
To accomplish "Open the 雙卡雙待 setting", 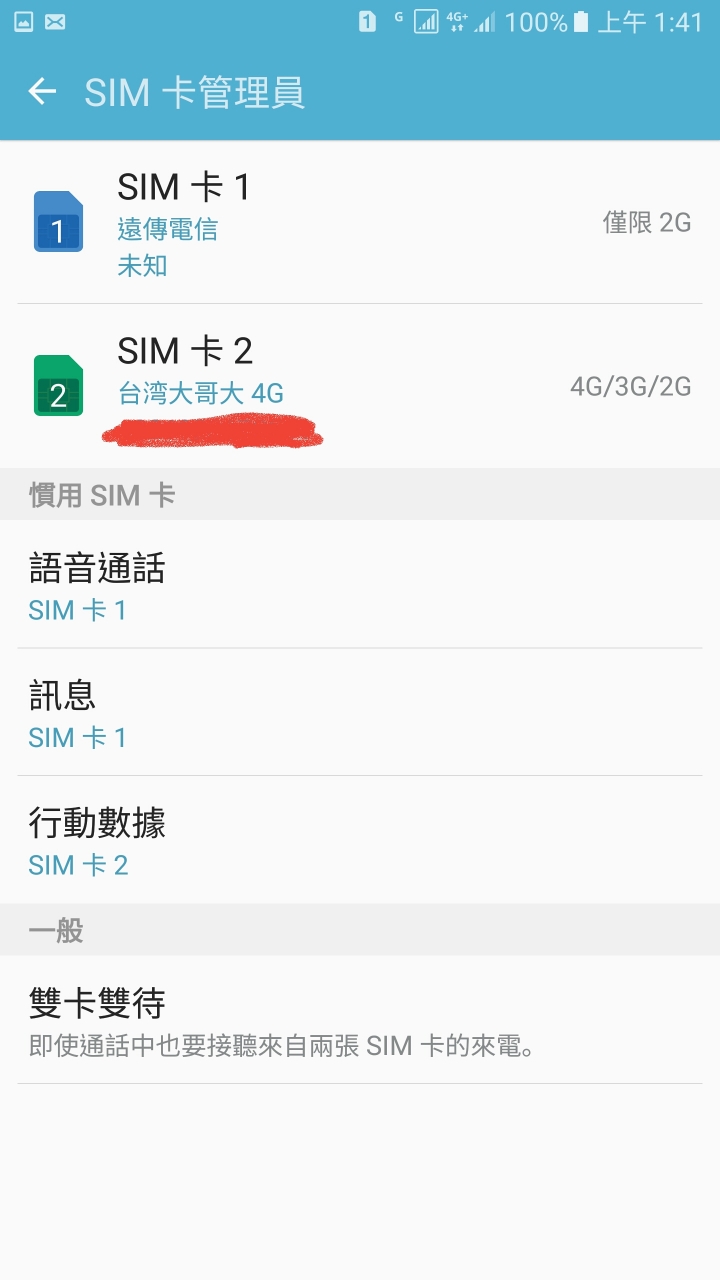I will pos(360,1020).
